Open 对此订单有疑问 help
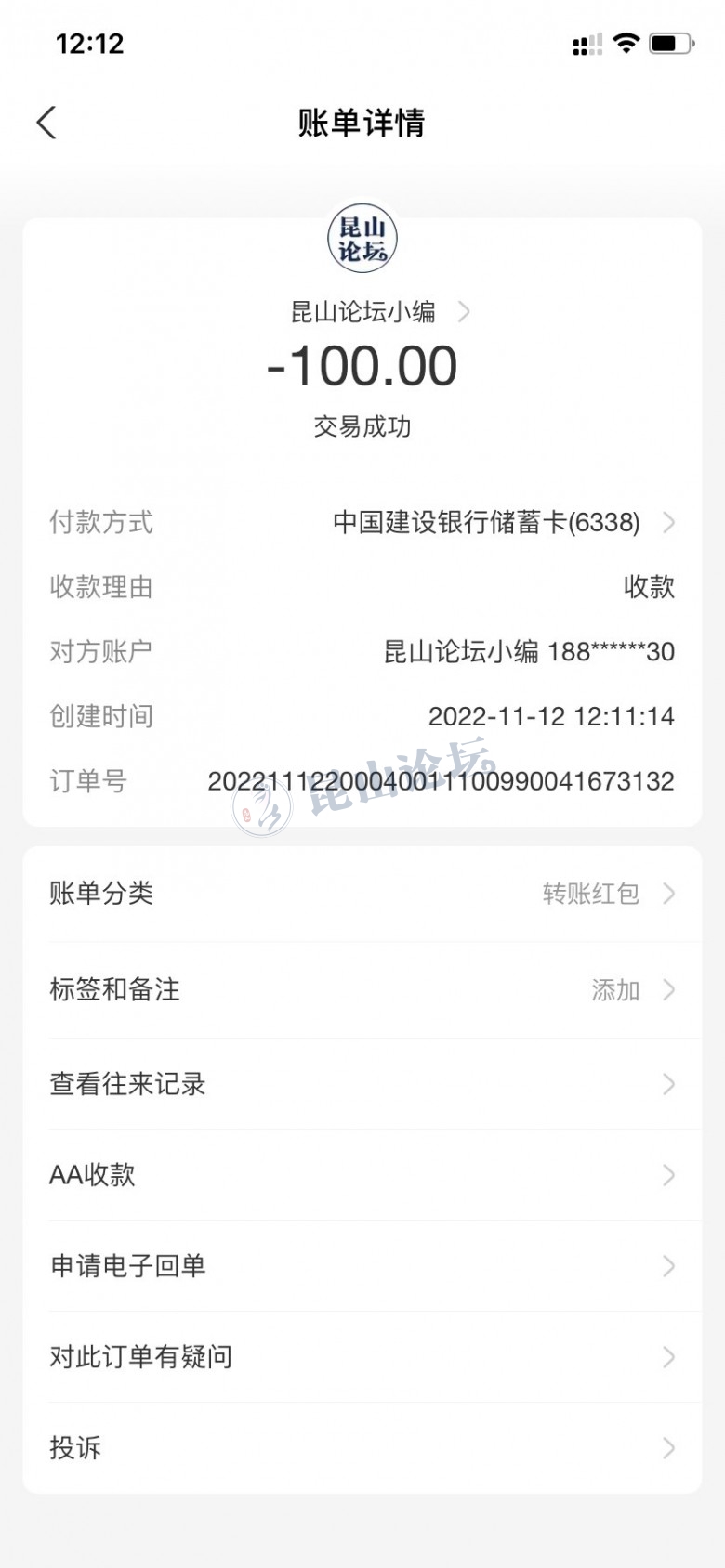Viewport: 725px width, 1568px height. [x=362, y=1357]
